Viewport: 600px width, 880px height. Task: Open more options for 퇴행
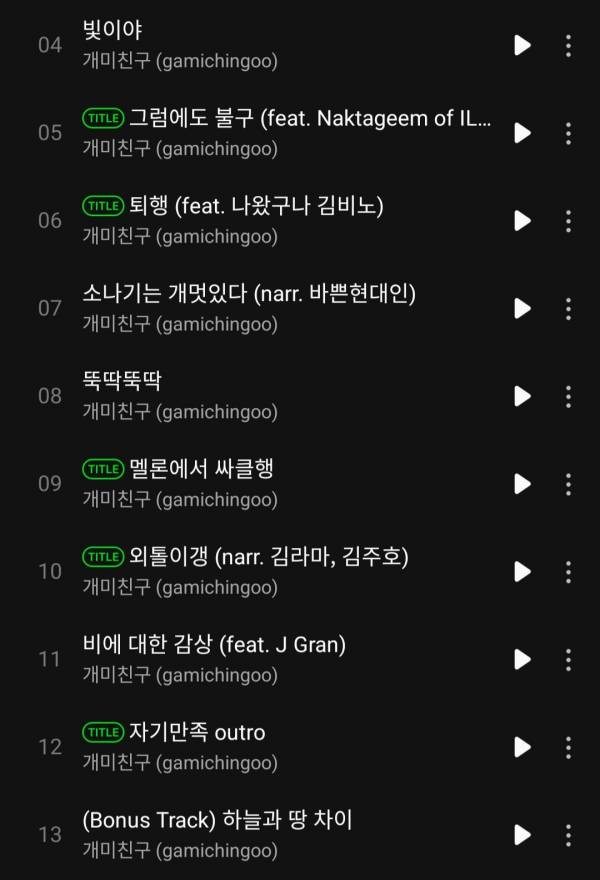[568, 220]
